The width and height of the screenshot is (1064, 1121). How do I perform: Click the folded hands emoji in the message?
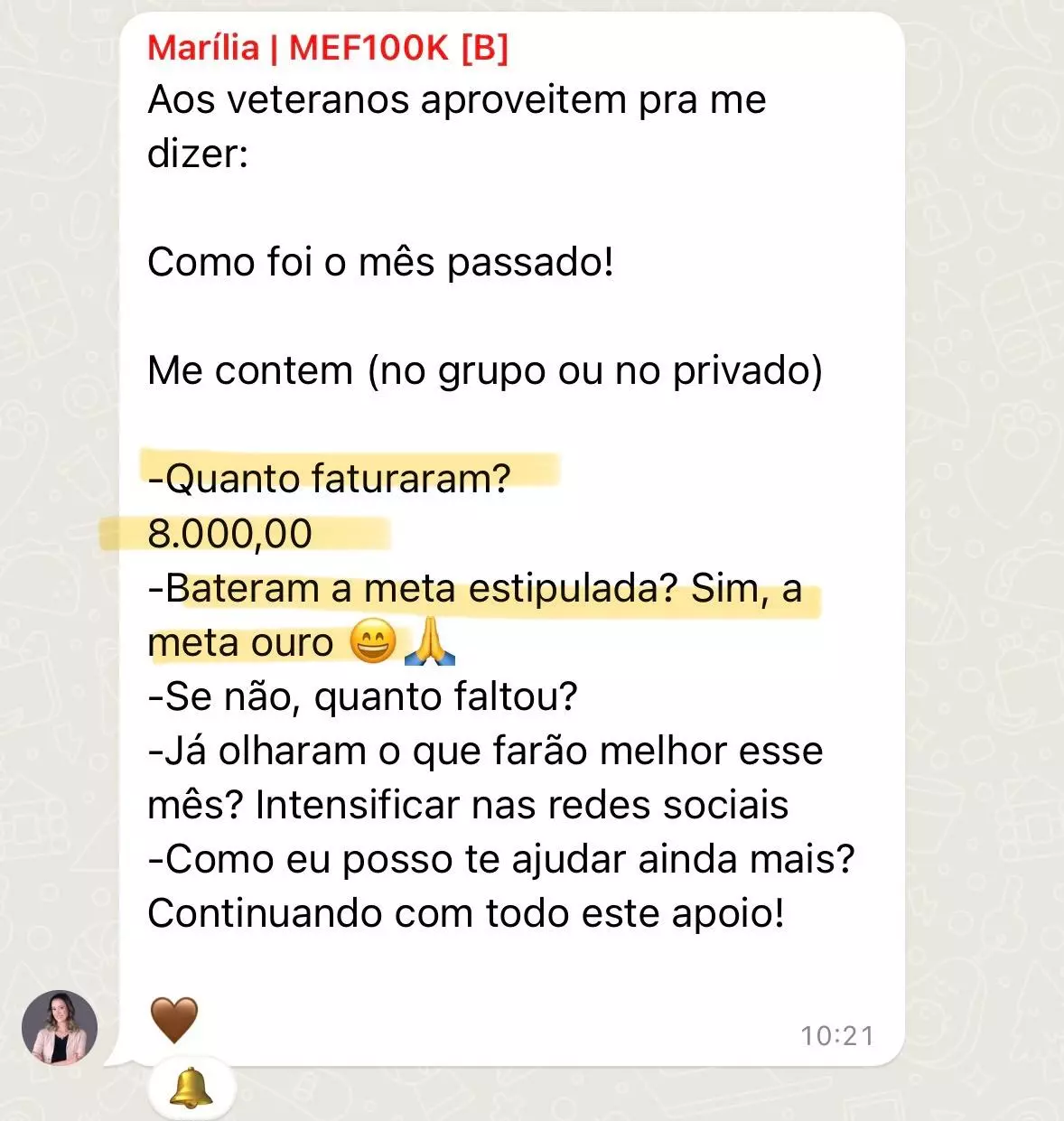point(432,644)
